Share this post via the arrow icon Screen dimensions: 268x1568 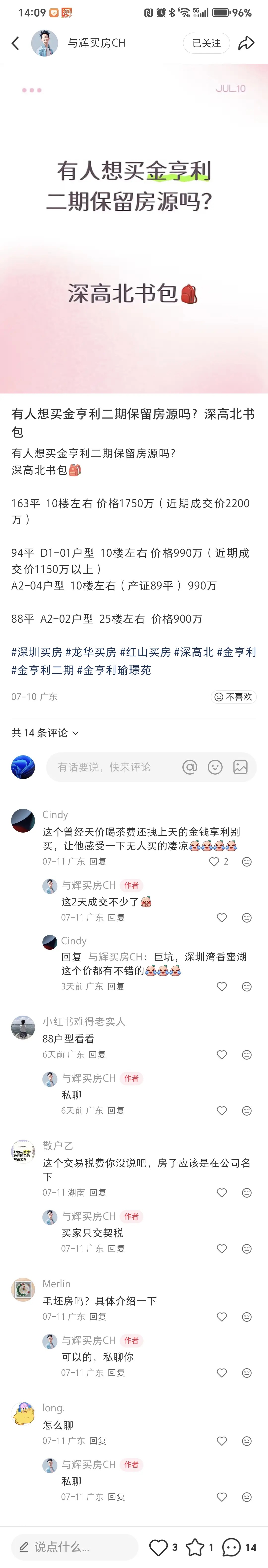point(246,43)
